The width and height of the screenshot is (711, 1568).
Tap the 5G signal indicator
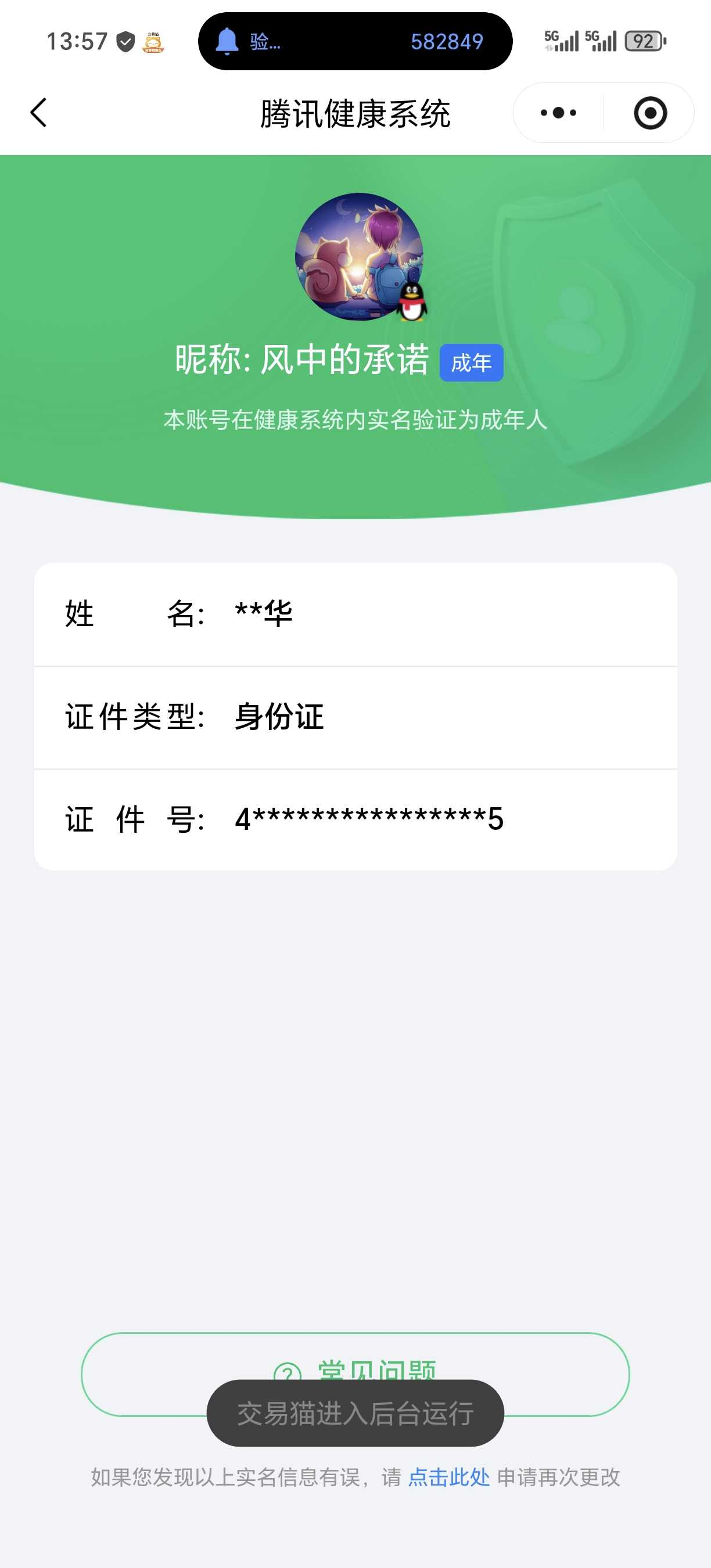pyautogui.click(x=561, y=40)
